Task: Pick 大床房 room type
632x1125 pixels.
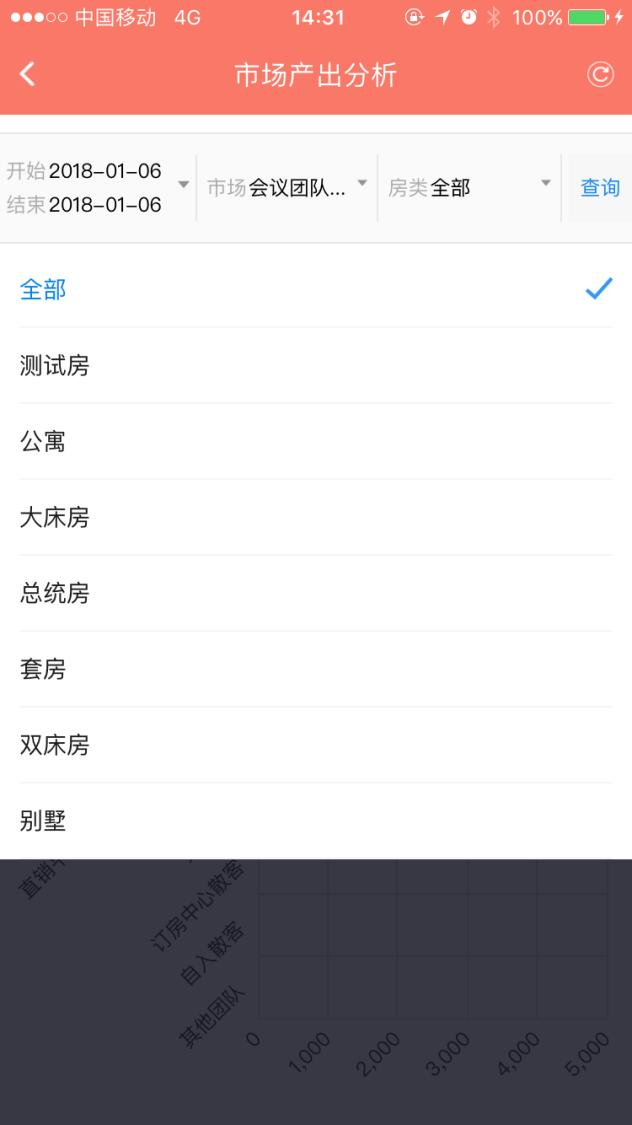Action: click(x=316, y=517)
